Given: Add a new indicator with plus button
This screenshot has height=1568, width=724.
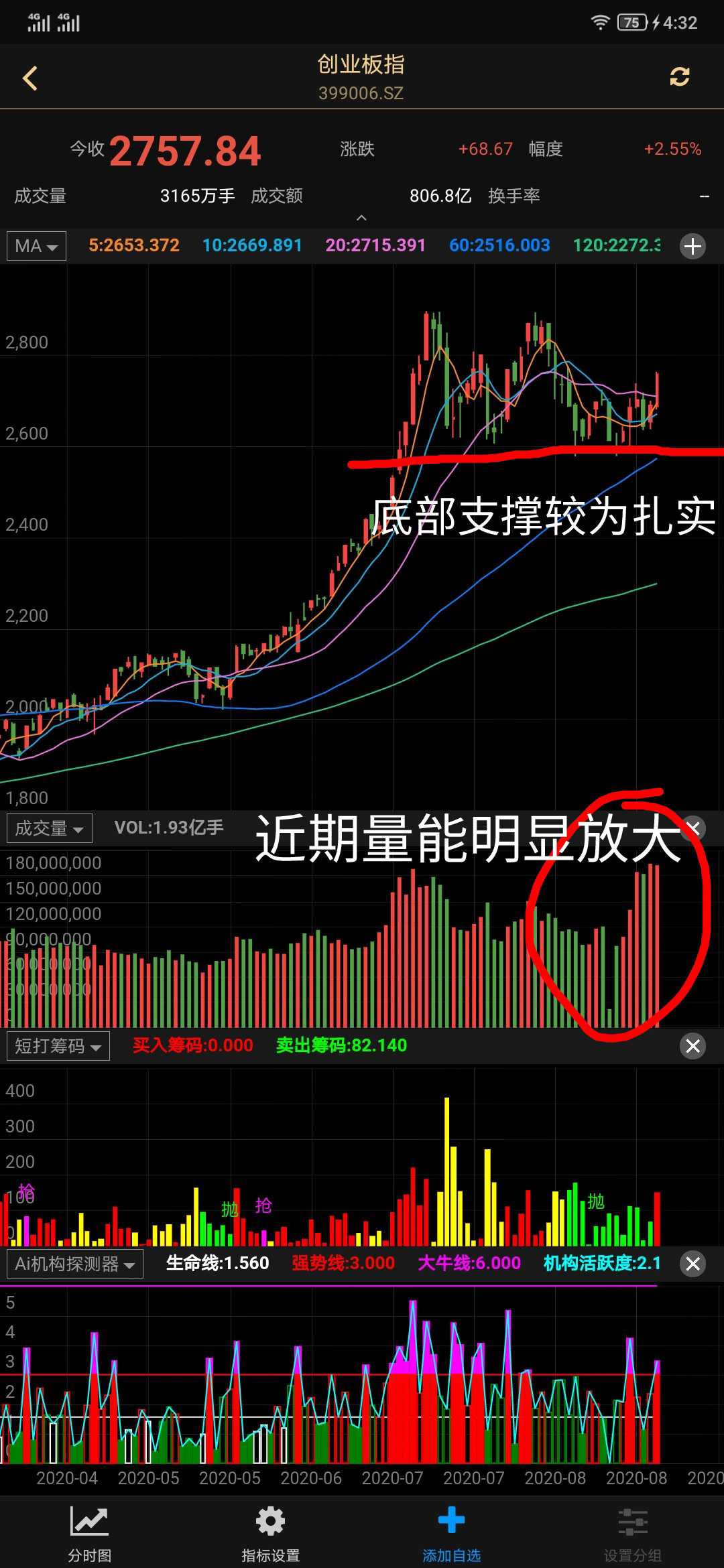Looking at the screenshot, I should (692, 247).
